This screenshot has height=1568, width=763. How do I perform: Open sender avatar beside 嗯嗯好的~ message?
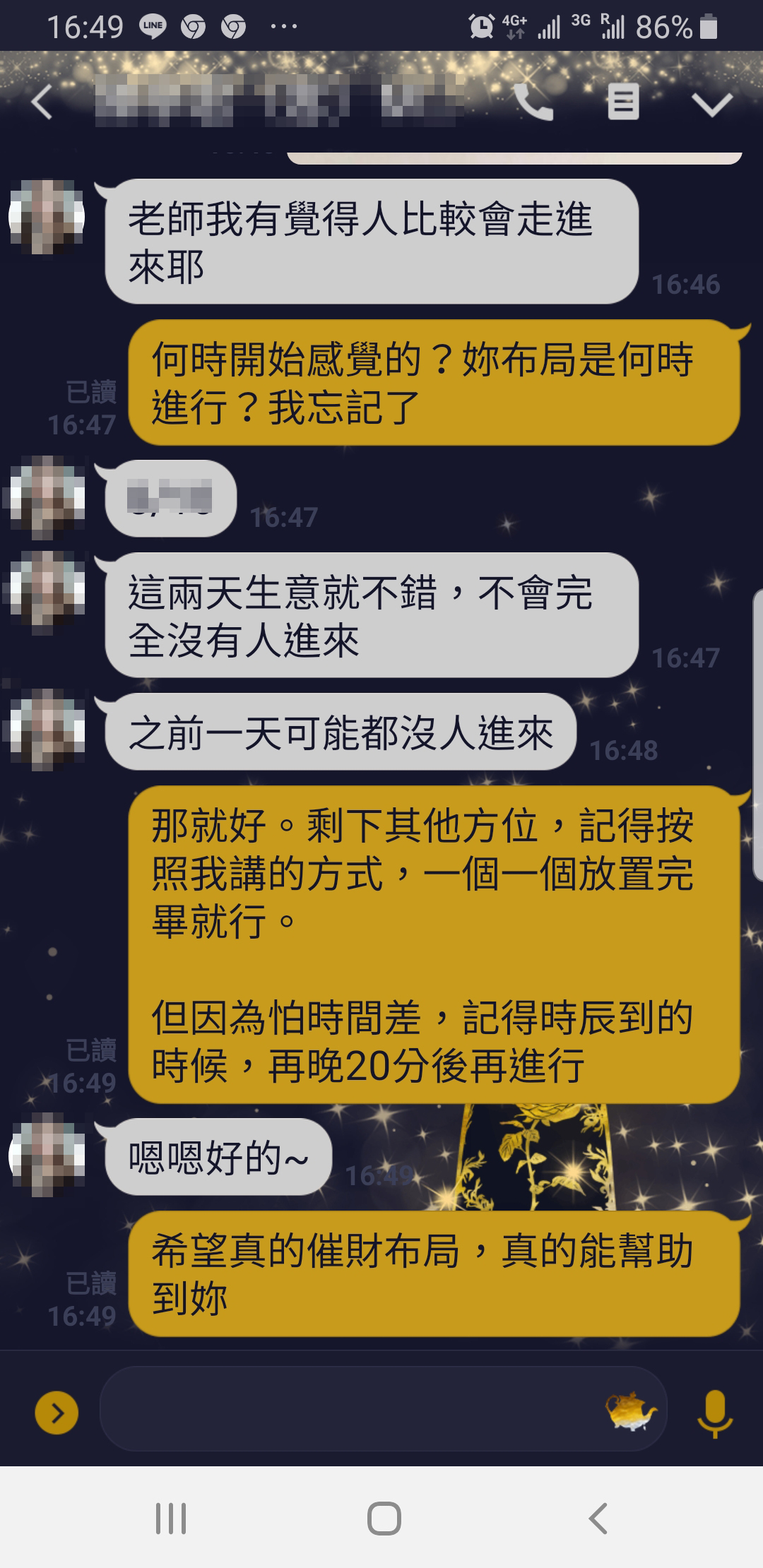(x=47, y=1156)
